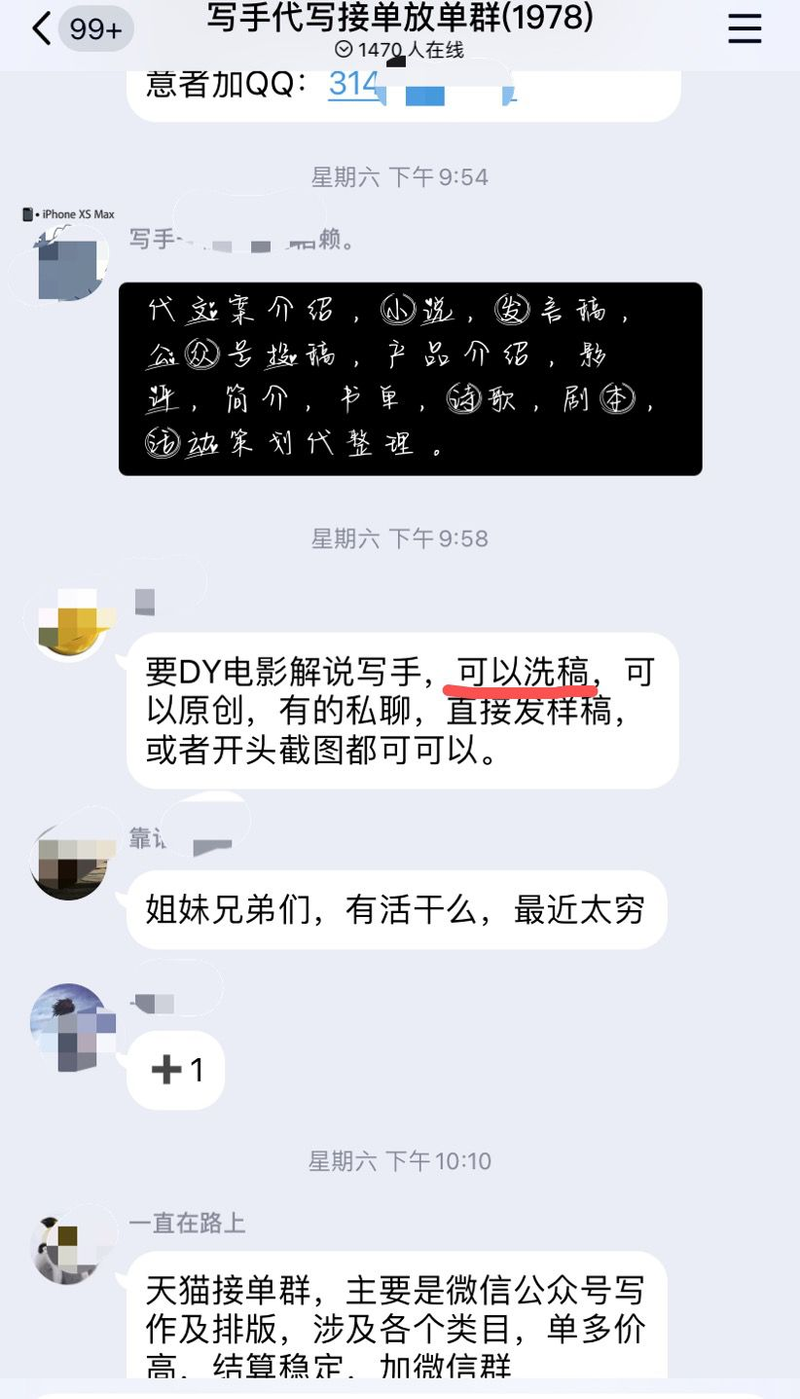Open the black calligraphy image in the chat
Screen dimensions: 800x1399
coord(410,378)
